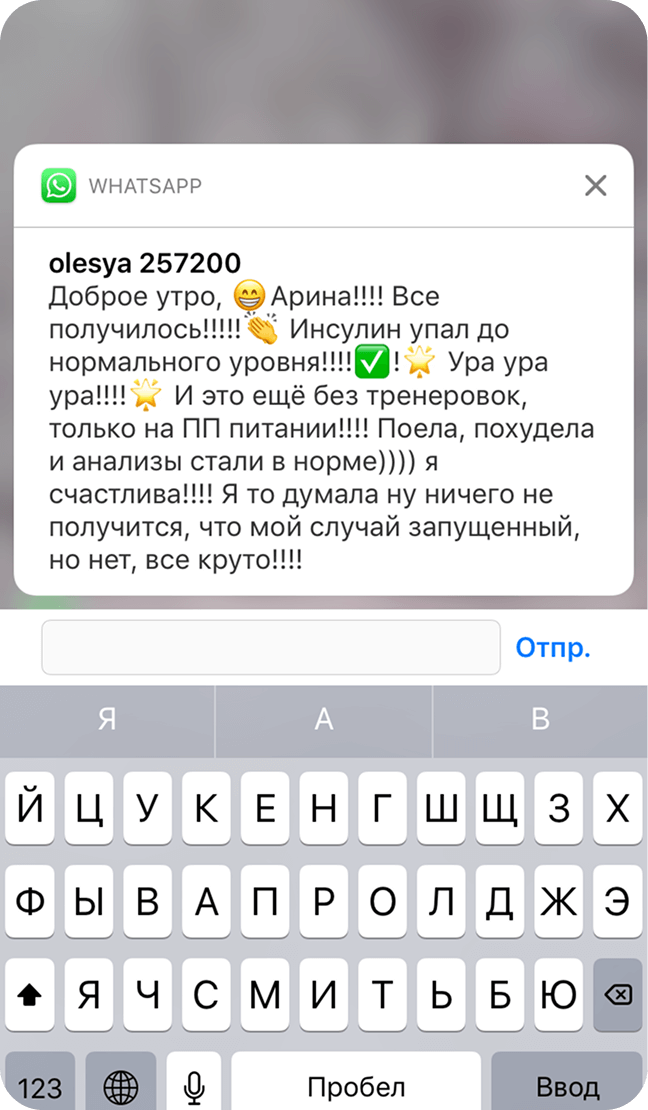Pick the keyboard suggestion Я
Image resolution: width=648 pixels, height=1110 pixels.
pyautogui.click(x=107, y=720)
